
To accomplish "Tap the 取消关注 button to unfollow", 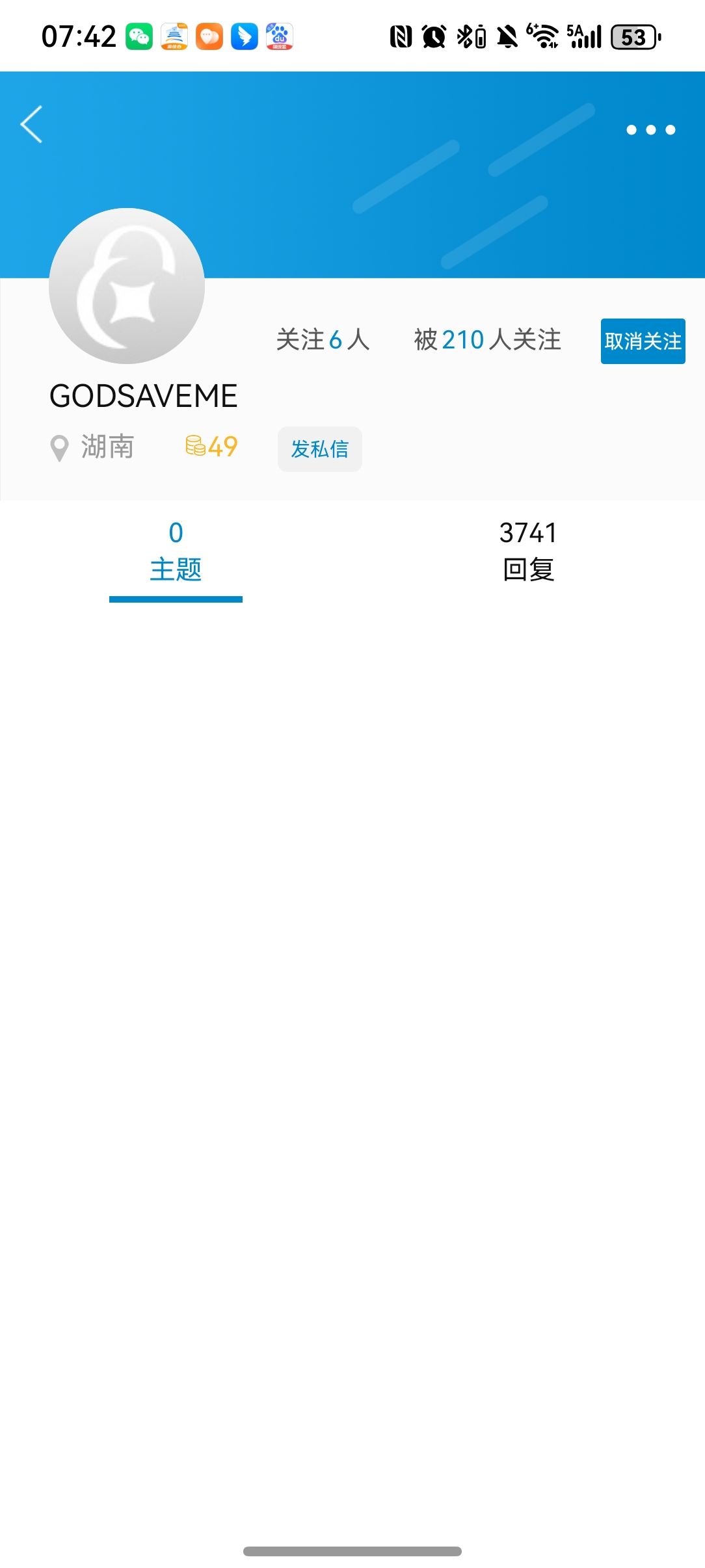I will [x=643, y=341].
